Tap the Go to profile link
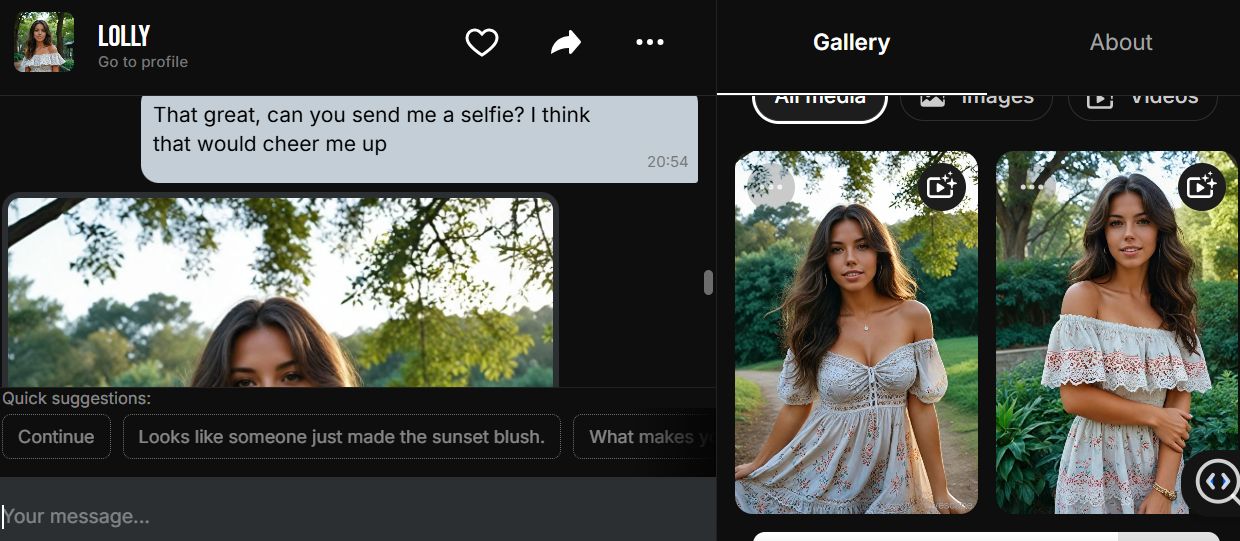The height and width of the screenshot is (541, 1240). click(x=143, y=62)
